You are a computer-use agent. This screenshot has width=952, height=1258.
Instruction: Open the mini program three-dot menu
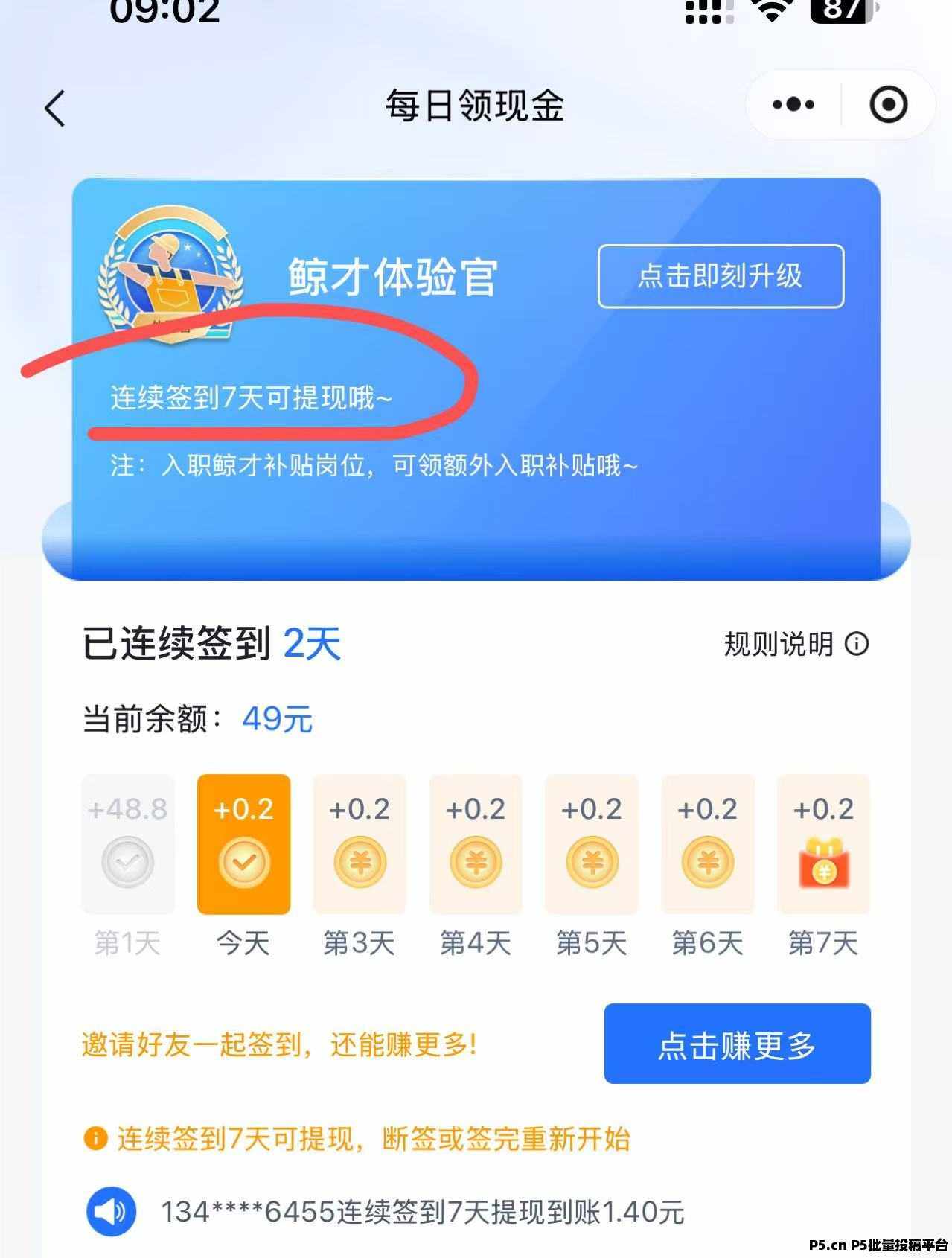pos(793,105)
